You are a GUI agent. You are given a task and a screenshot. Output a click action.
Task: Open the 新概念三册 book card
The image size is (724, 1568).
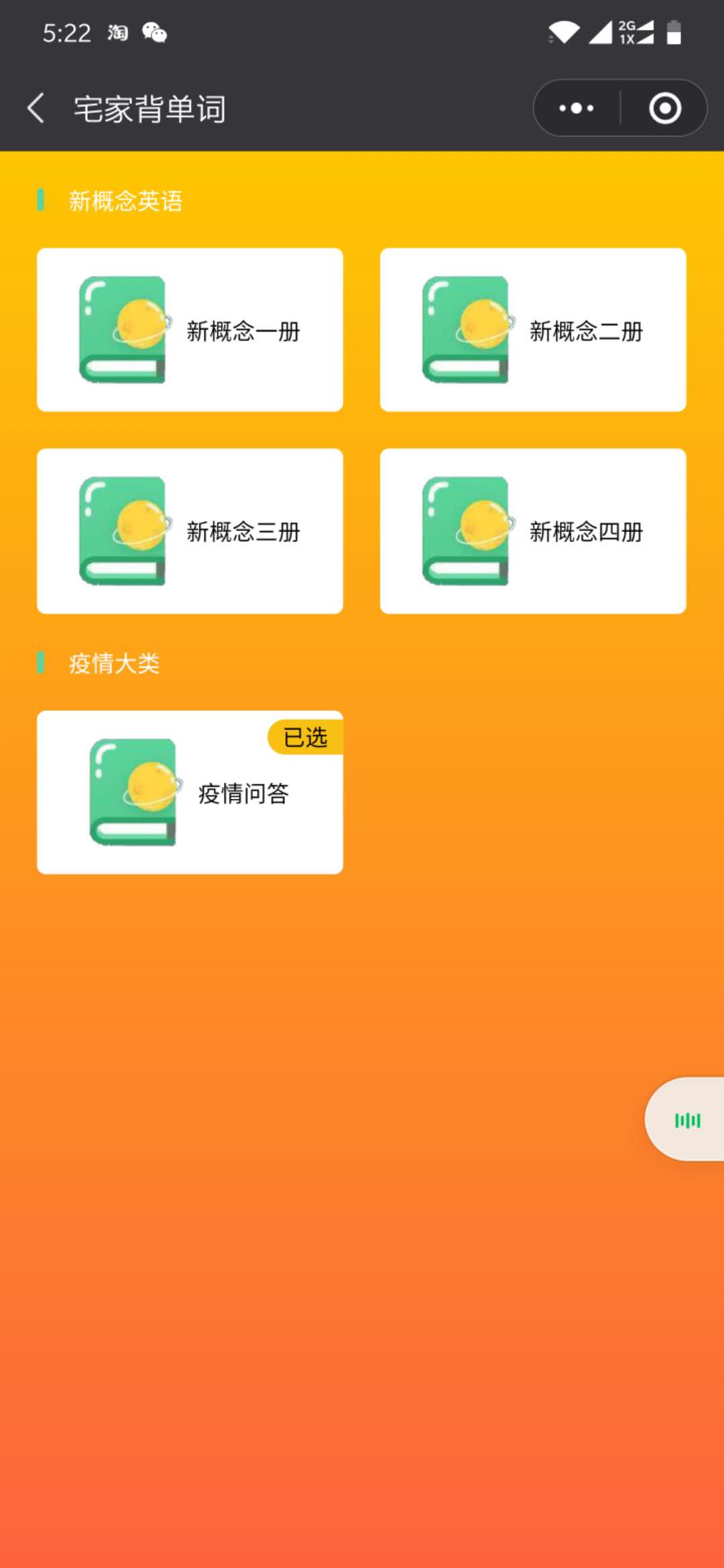[x=190, y=531]
